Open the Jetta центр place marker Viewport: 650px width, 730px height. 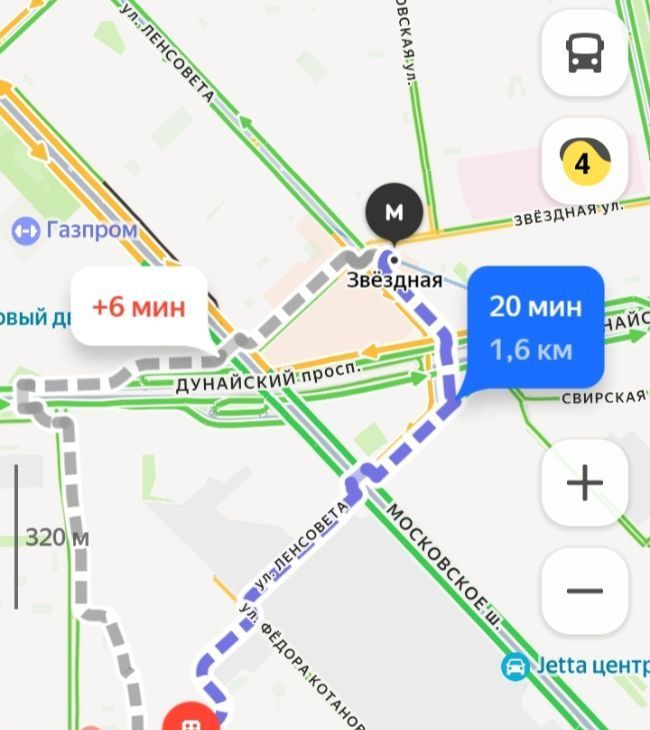515,666
